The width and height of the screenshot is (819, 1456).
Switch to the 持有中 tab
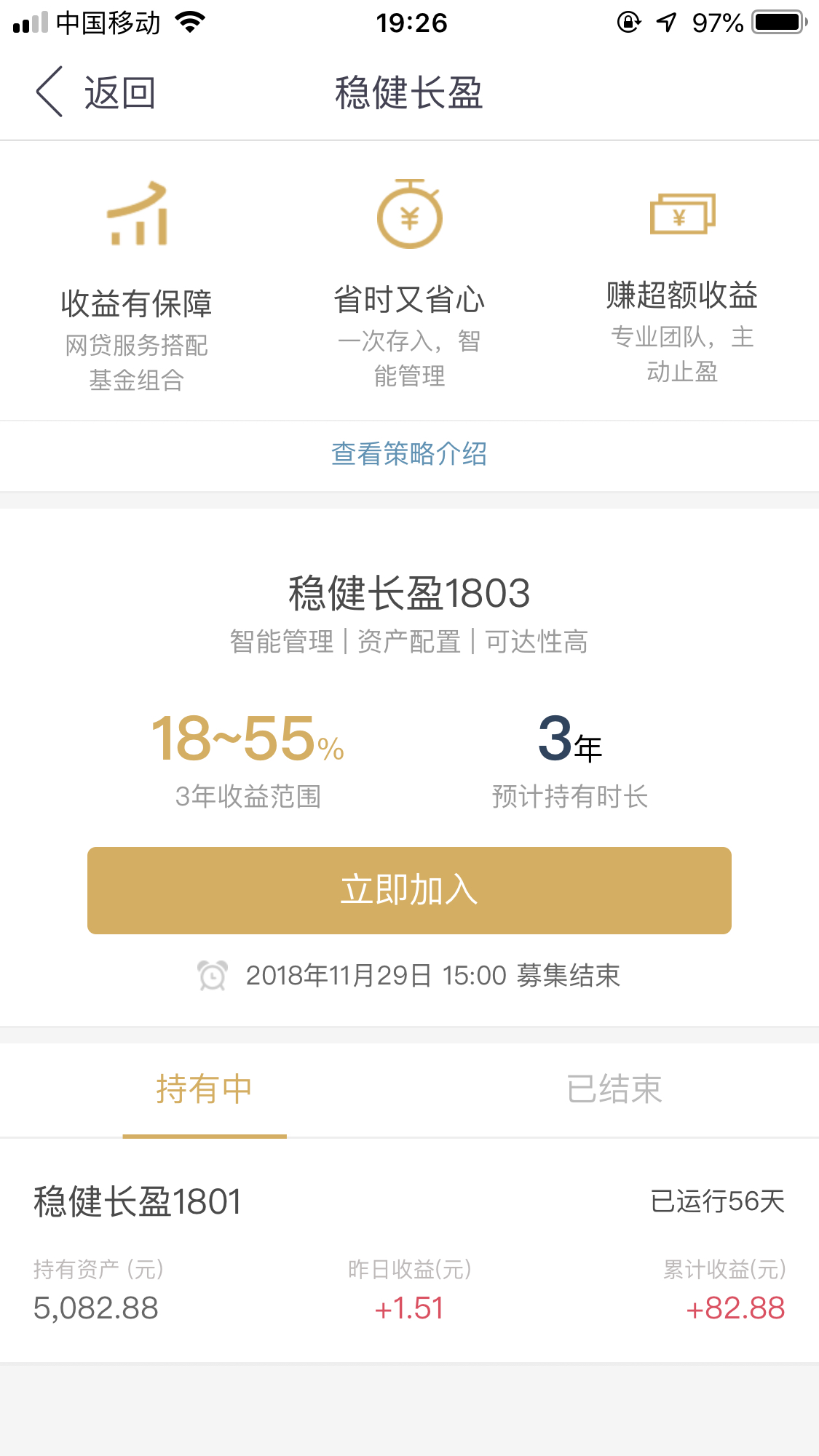205,1089
